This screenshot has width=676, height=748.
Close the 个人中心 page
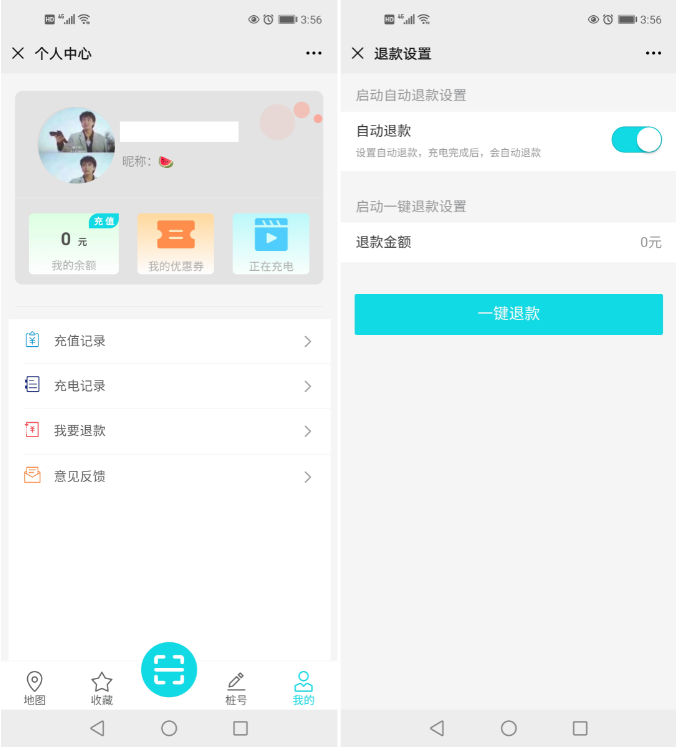coord(18,53)
